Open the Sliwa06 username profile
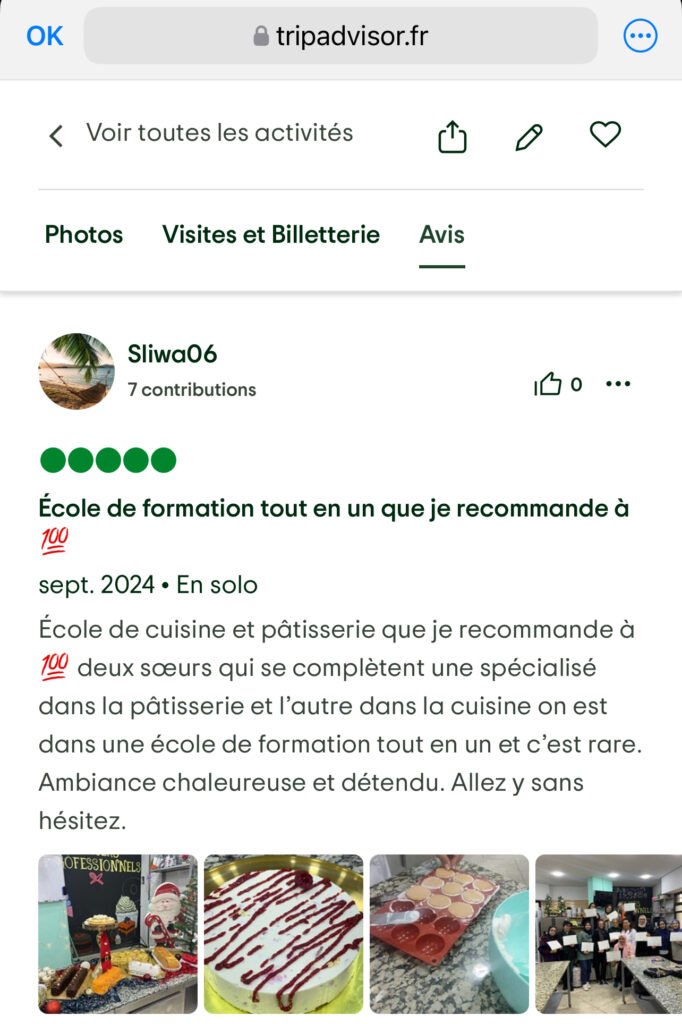Image resolution: width=682 pixels, height=1024 pixels. tap(172, 354)
